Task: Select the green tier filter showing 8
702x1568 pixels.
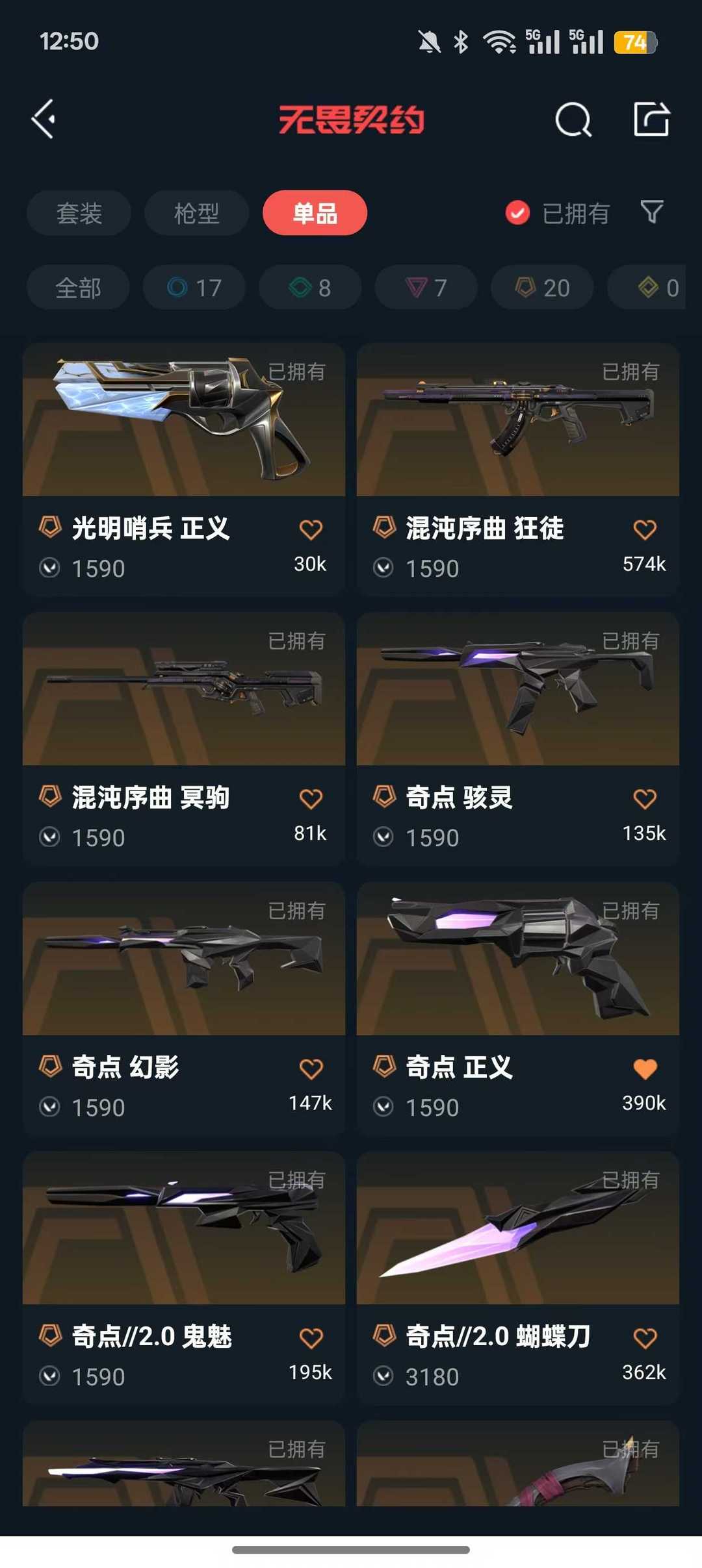Action: pos(309,287)
